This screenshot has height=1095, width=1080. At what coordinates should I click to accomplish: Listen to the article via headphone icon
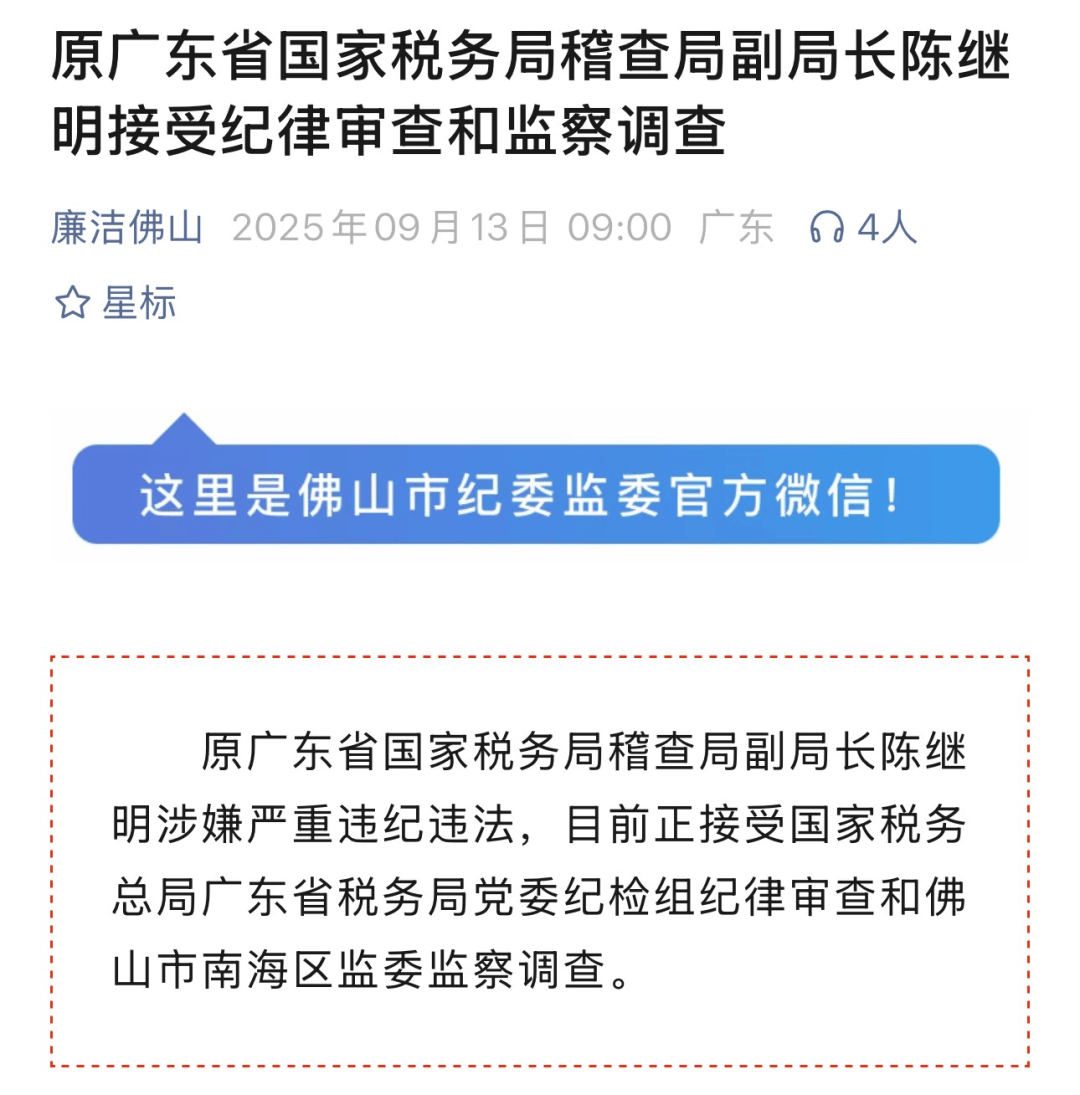coord(827,229)
